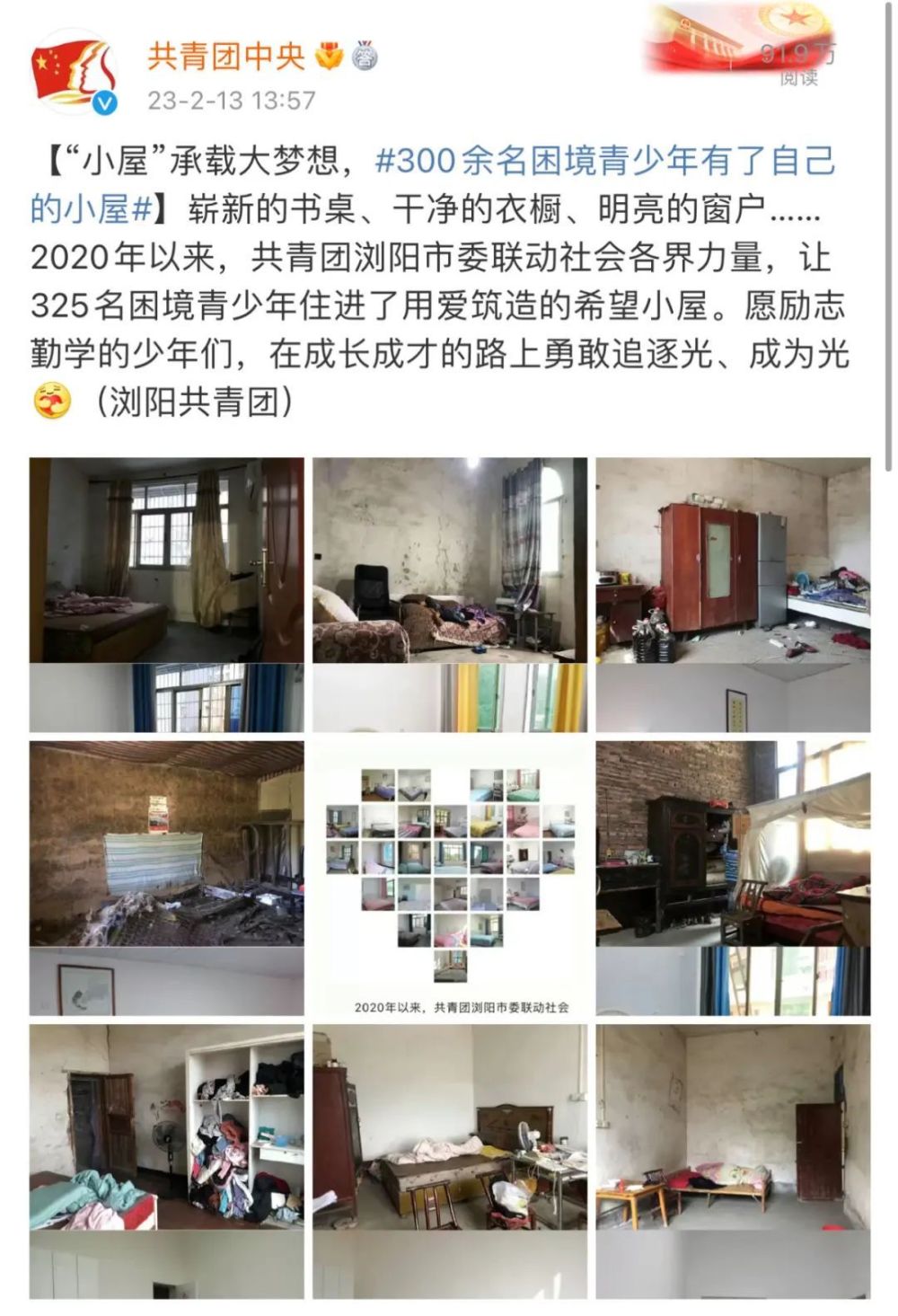Open the 共青团中央 account name

(226, 57)
